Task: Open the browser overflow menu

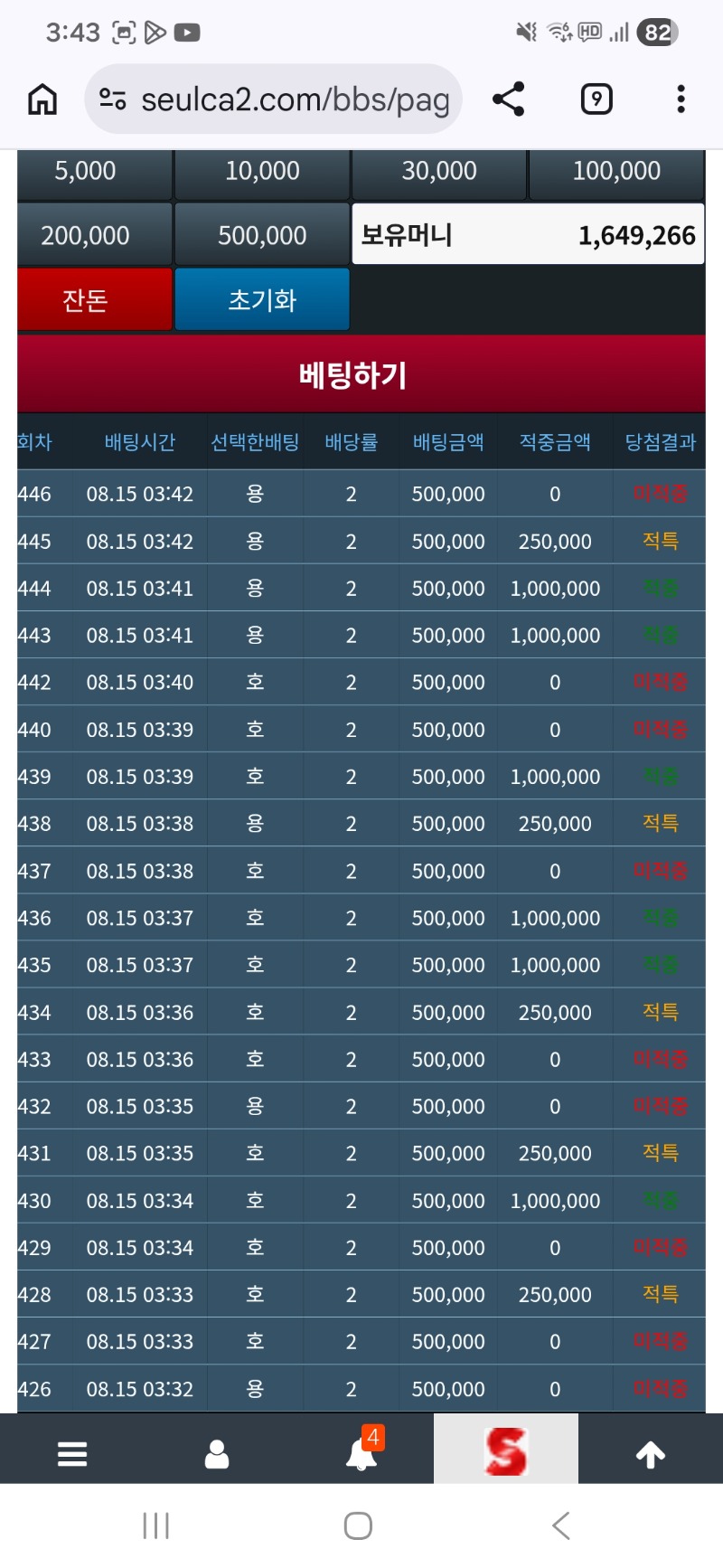Action: [x=681, y=99]
